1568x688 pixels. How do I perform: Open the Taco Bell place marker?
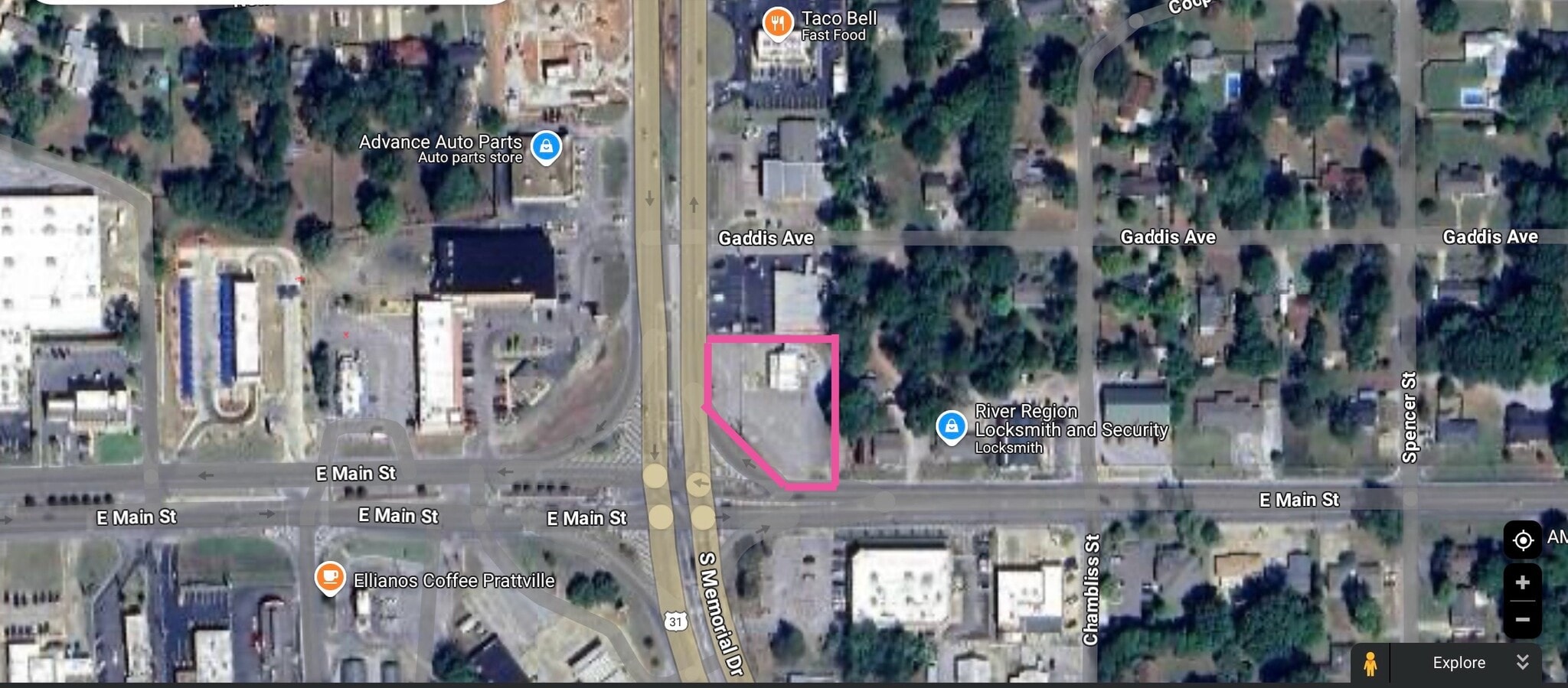coord(777,23)
